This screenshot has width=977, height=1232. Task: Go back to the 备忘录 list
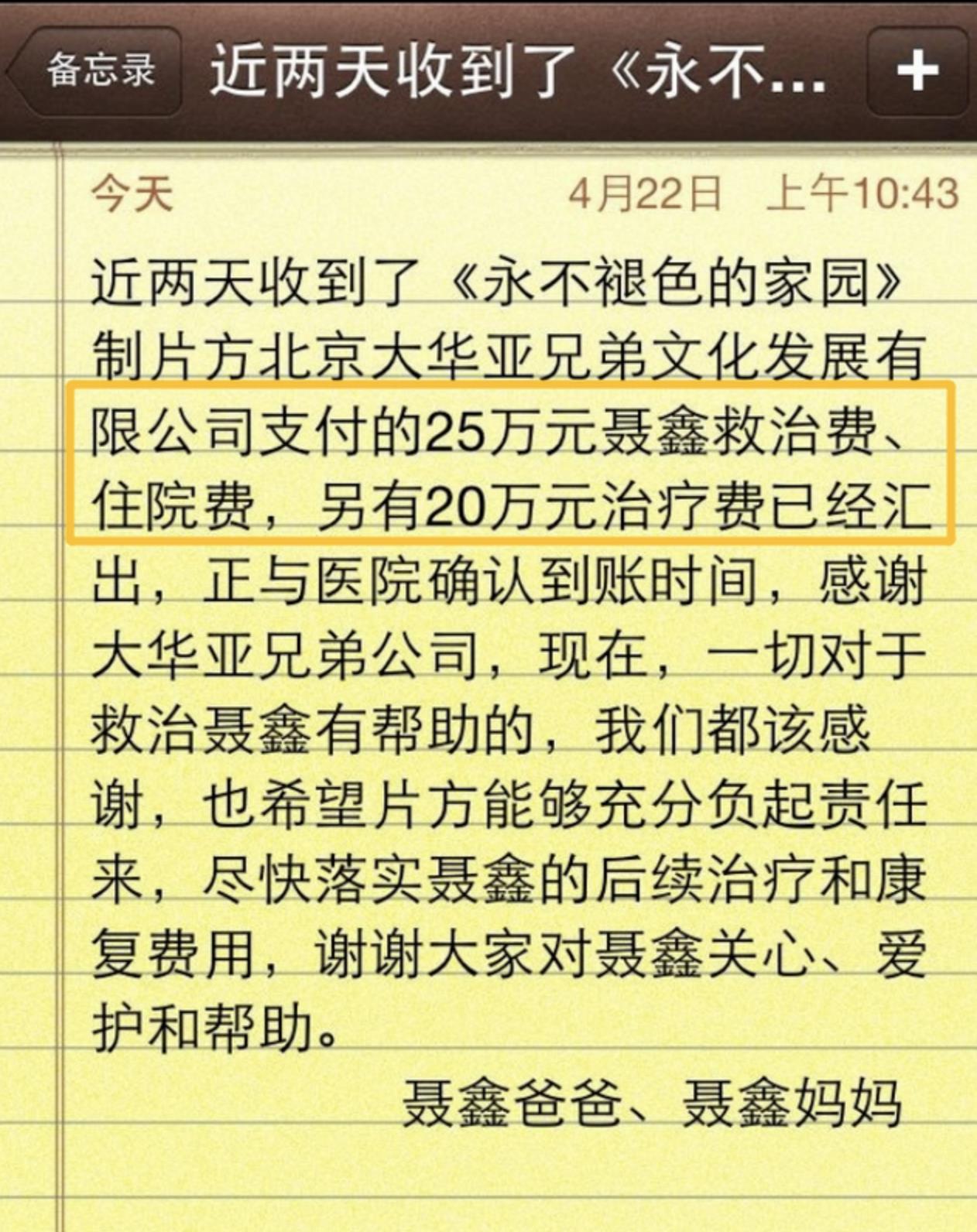coord(97,71)
